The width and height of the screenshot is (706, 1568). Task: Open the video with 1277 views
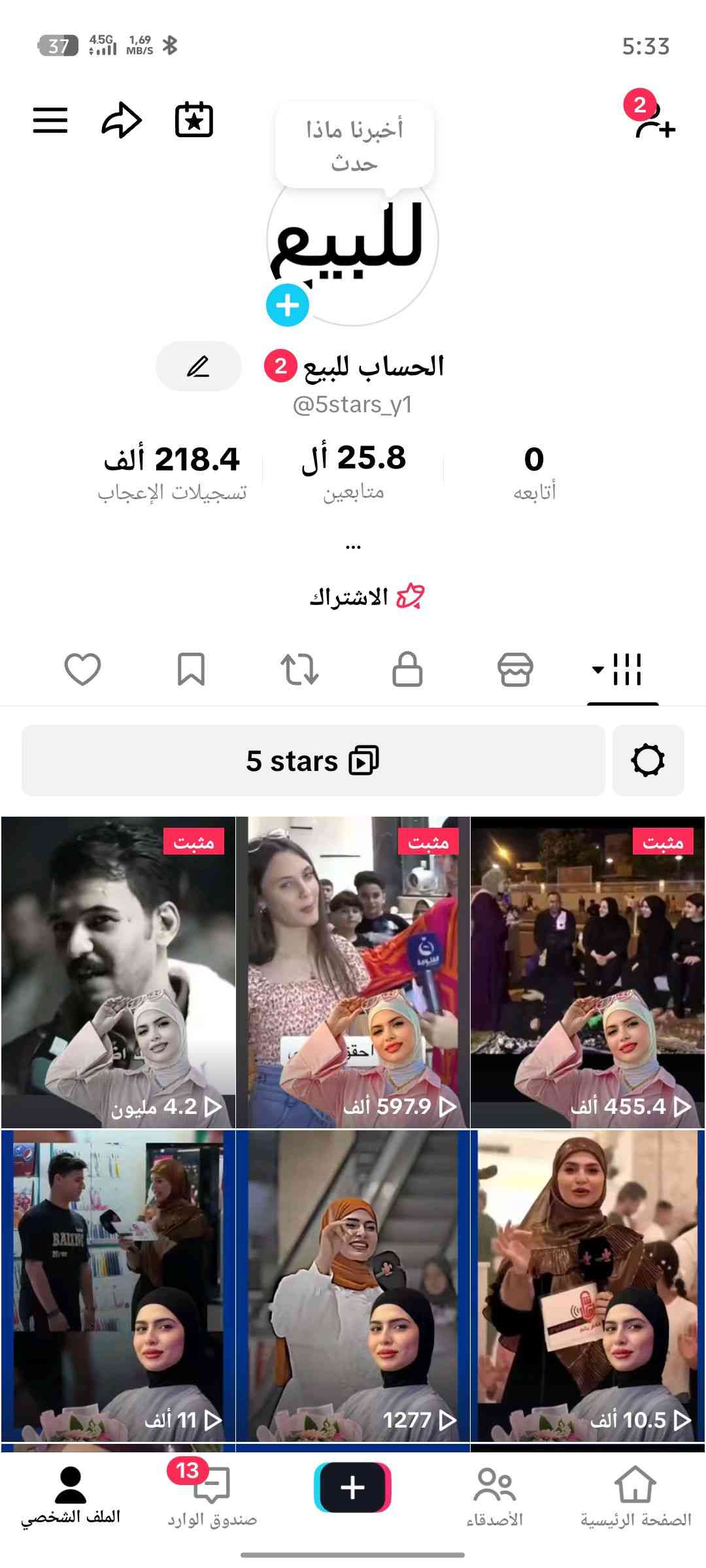353,1286
